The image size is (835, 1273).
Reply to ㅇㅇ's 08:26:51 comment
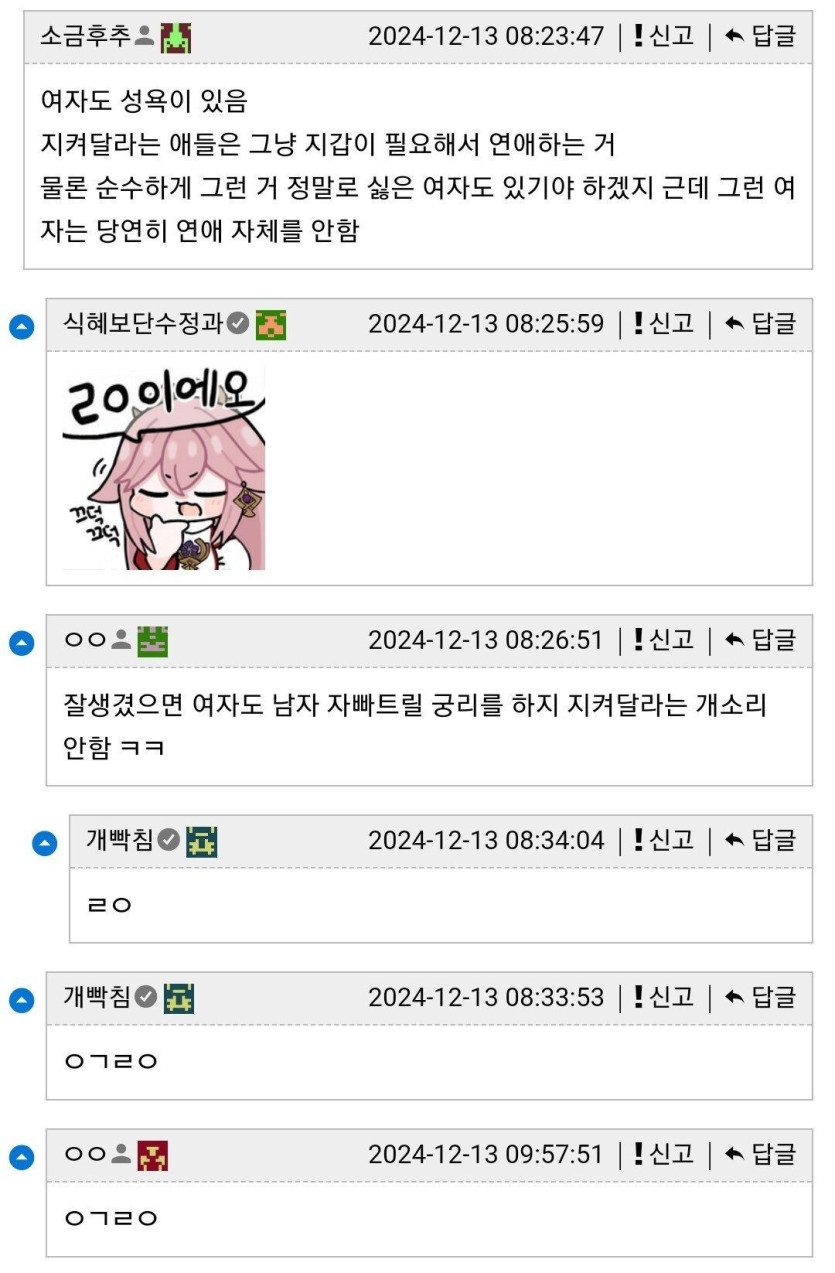click(x=761, y=640)
